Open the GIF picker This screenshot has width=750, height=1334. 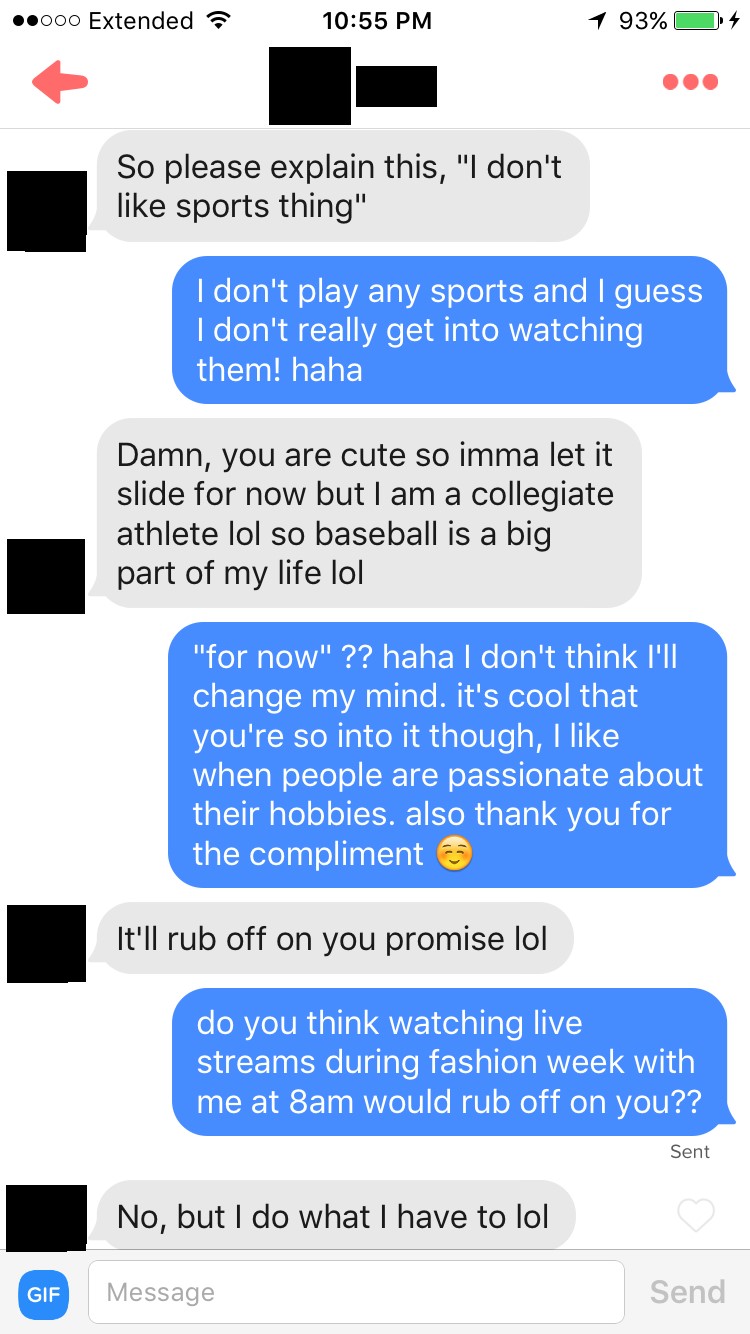(43, 1293)
